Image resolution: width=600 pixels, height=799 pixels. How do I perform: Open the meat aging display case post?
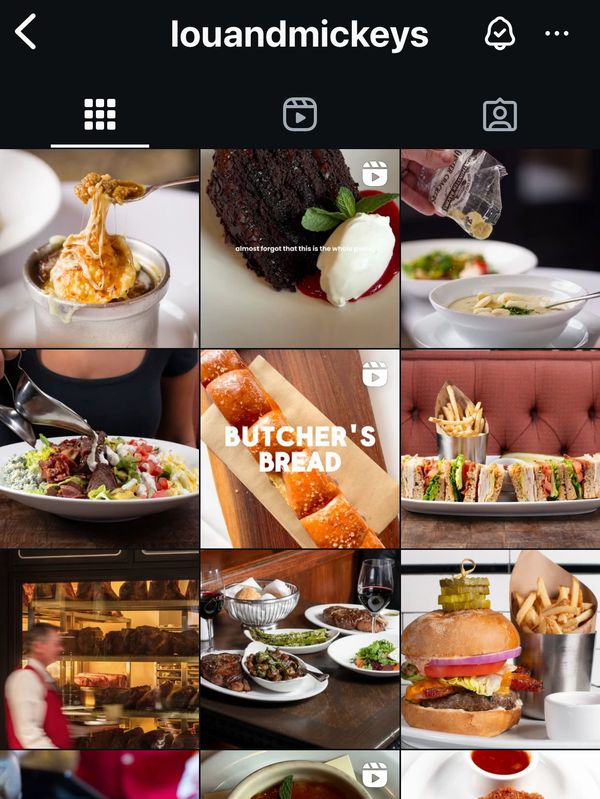coord(99,648)
